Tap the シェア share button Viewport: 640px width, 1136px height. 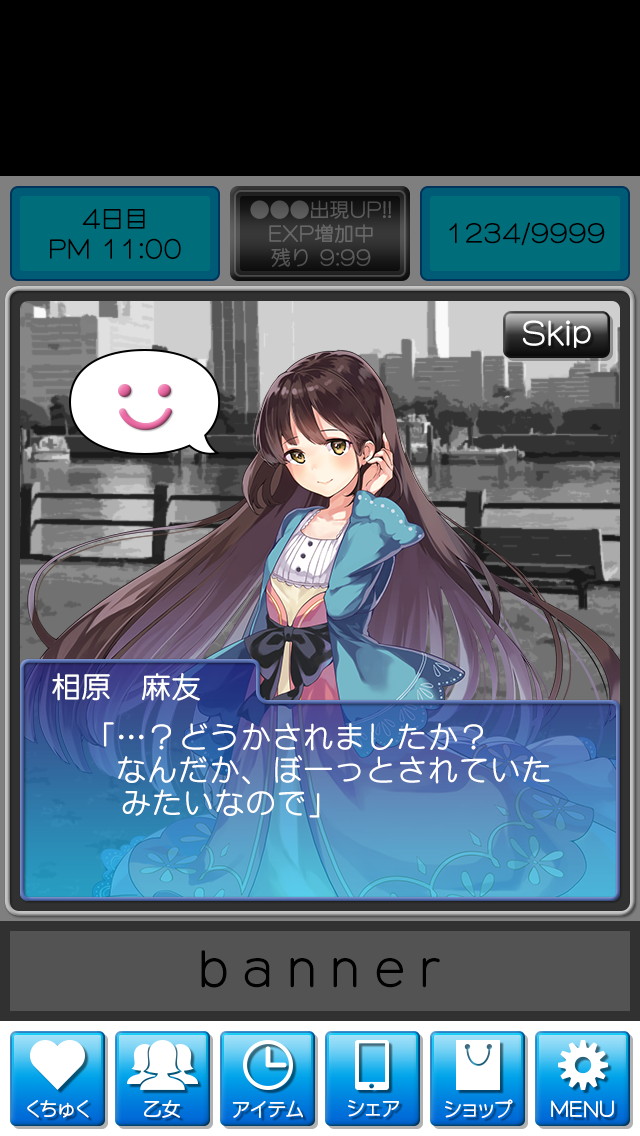click(373, 1079)
